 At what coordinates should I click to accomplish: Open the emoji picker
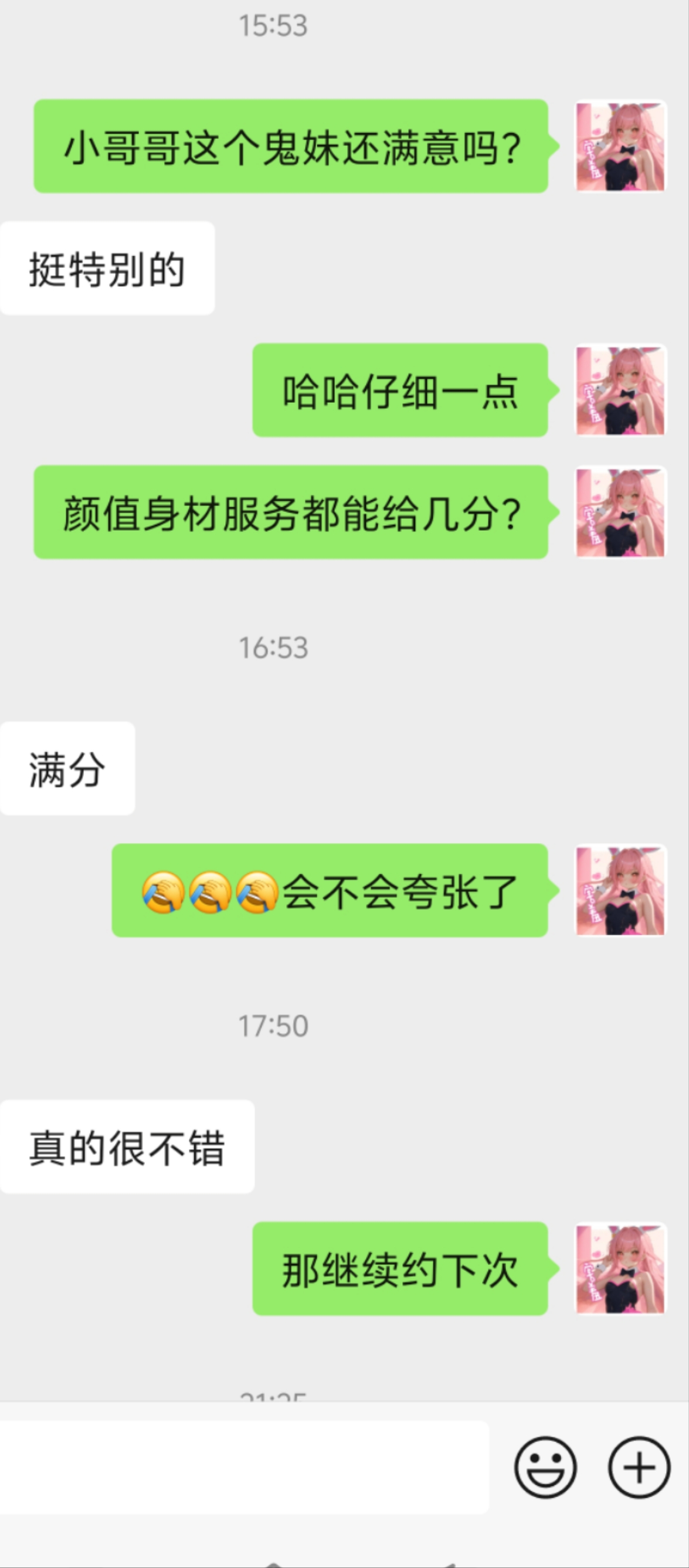pyautogui.click(x=545, y=1467)
